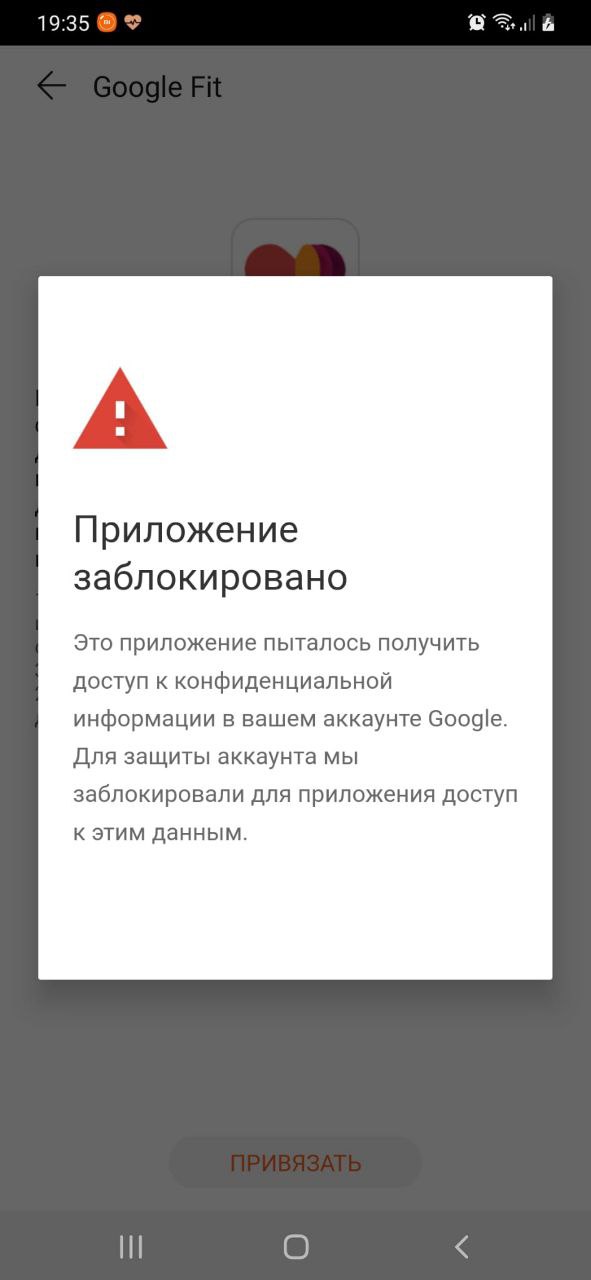Go back using the arrow beside Google Fit

pos(51,87)
